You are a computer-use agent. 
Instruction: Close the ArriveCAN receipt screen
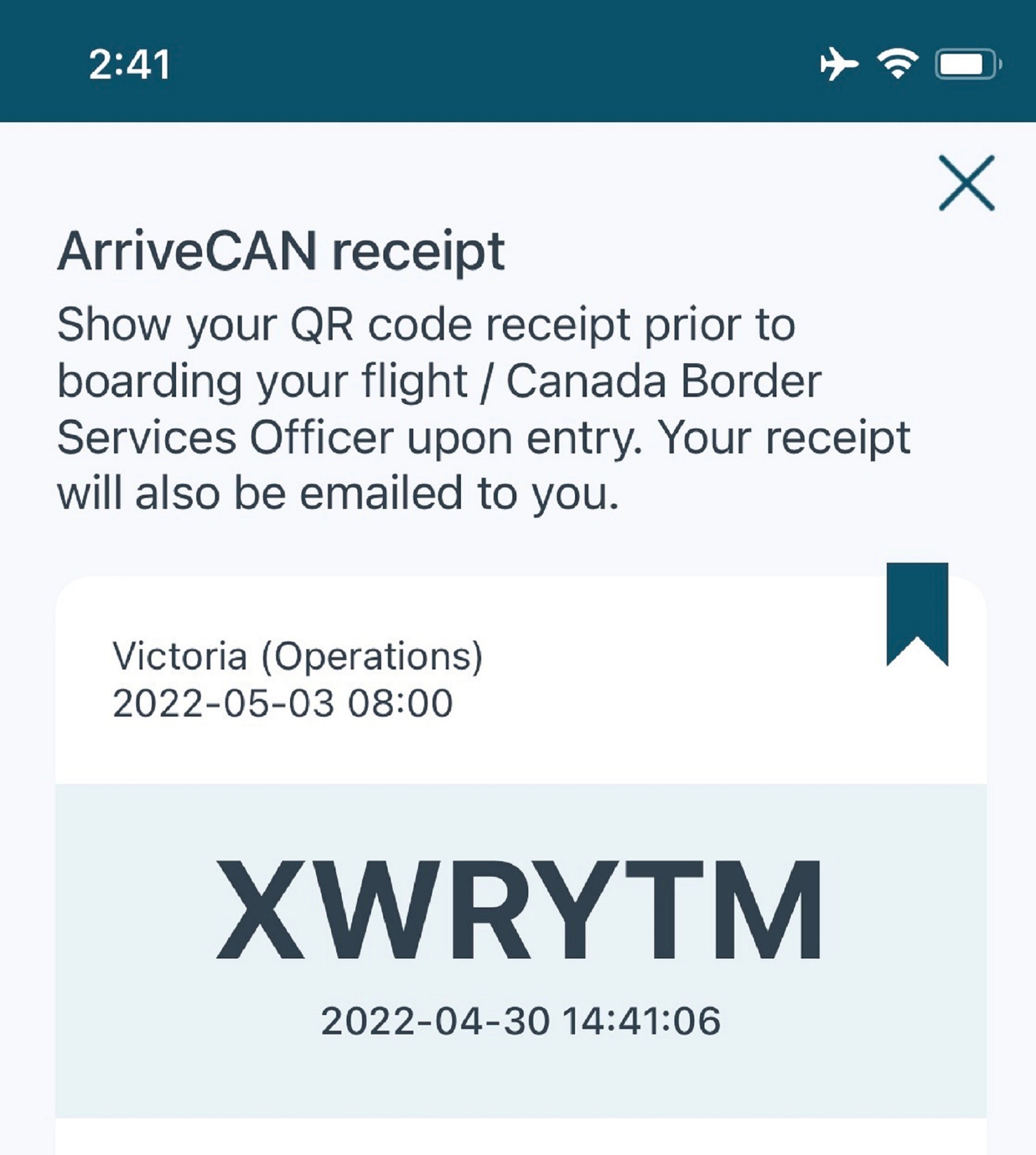[966, 183]
